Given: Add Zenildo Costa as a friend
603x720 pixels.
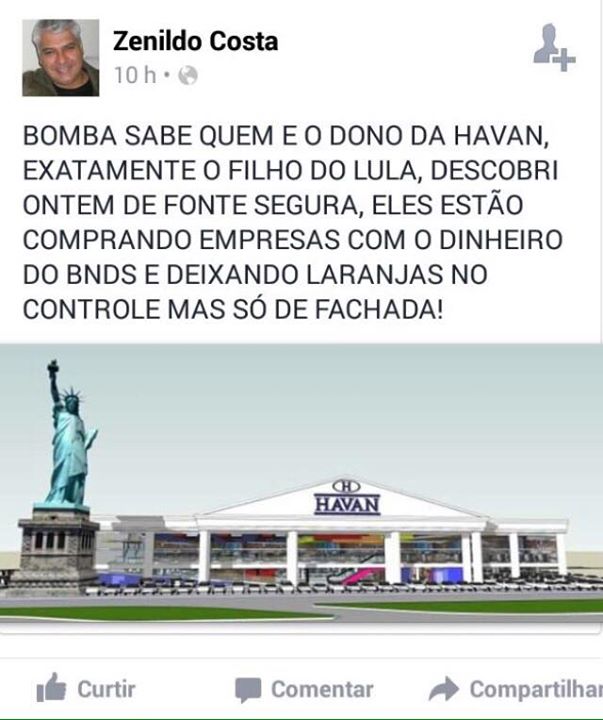Looking at the screenshot, I should tap(552, 47).
